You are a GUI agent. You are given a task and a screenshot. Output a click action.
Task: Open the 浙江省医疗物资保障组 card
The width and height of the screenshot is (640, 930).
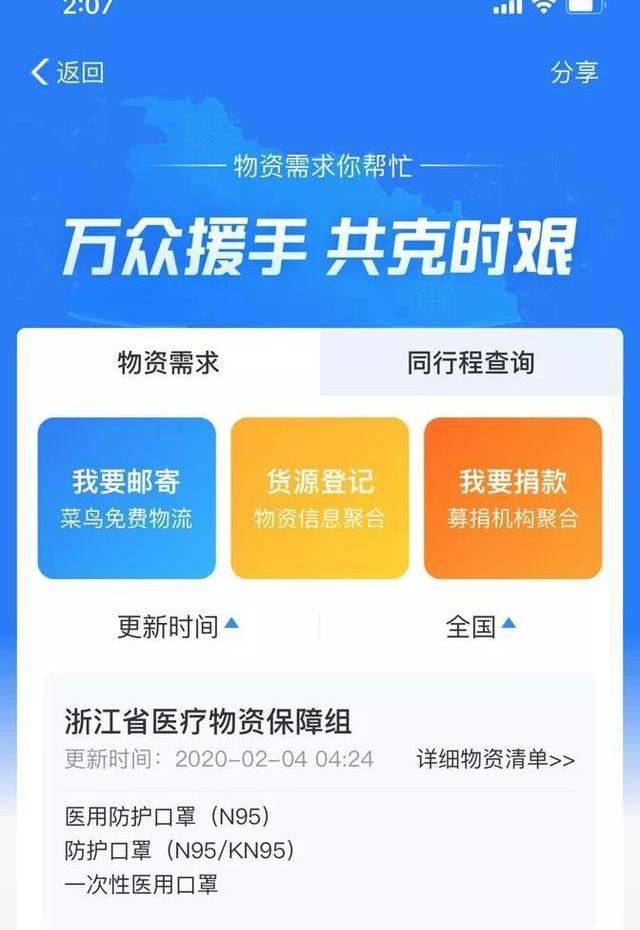coord(209,721)
